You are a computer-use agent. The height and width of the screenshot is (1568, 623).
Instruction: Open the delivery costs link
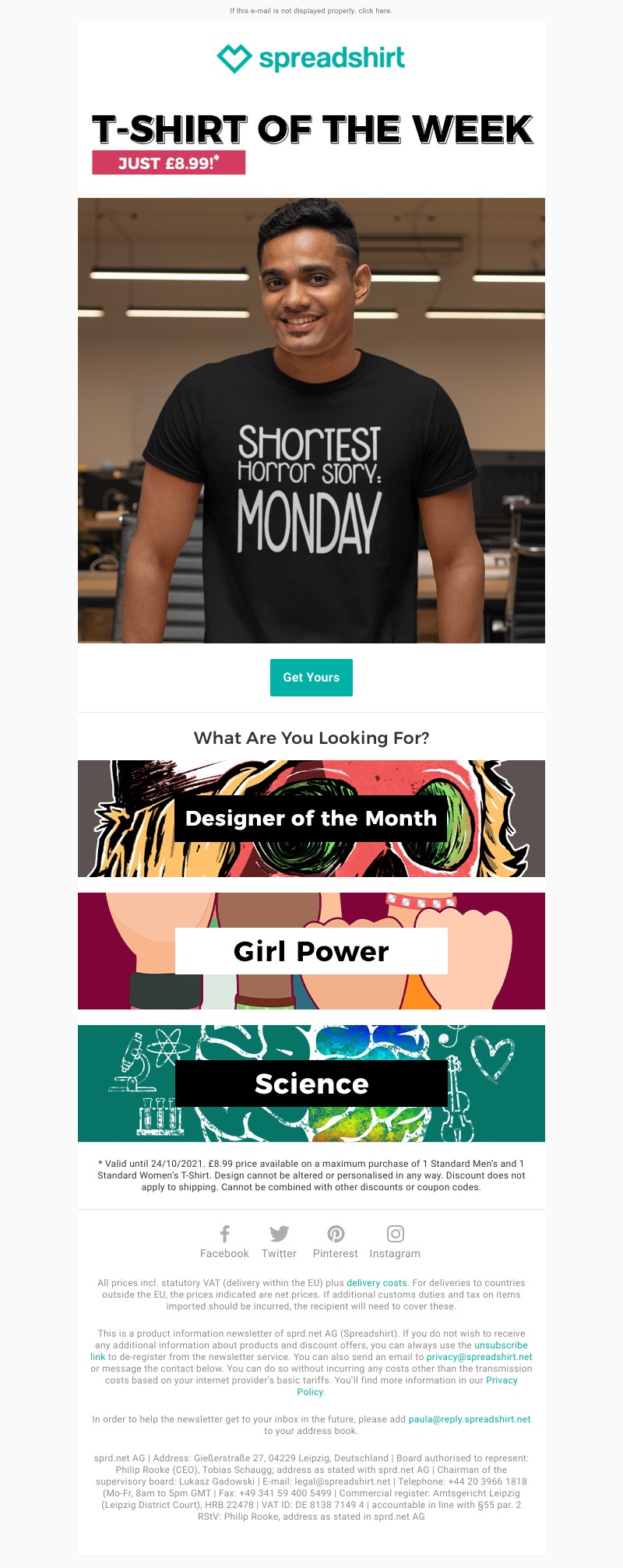tap(376, 1282)
